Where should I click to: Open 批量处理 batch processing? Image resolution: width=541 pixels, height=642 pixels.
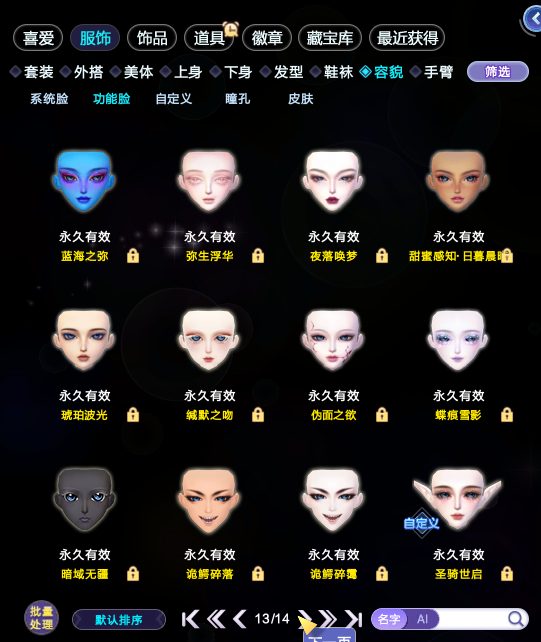click(x=41, y=618)
